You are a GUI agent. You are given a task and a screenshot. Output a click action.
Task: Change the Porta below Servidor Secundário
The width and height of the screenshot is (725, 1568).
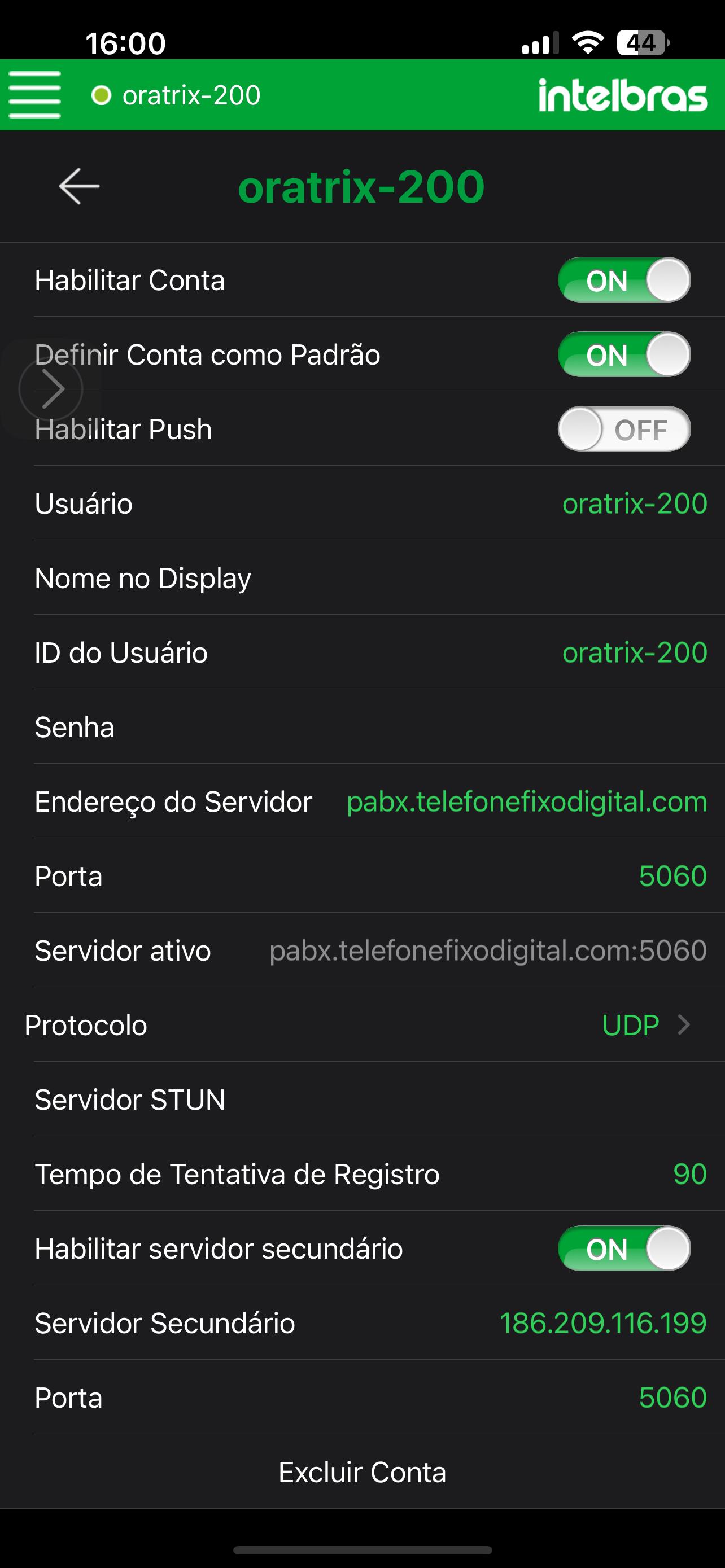pos(672,1398)
